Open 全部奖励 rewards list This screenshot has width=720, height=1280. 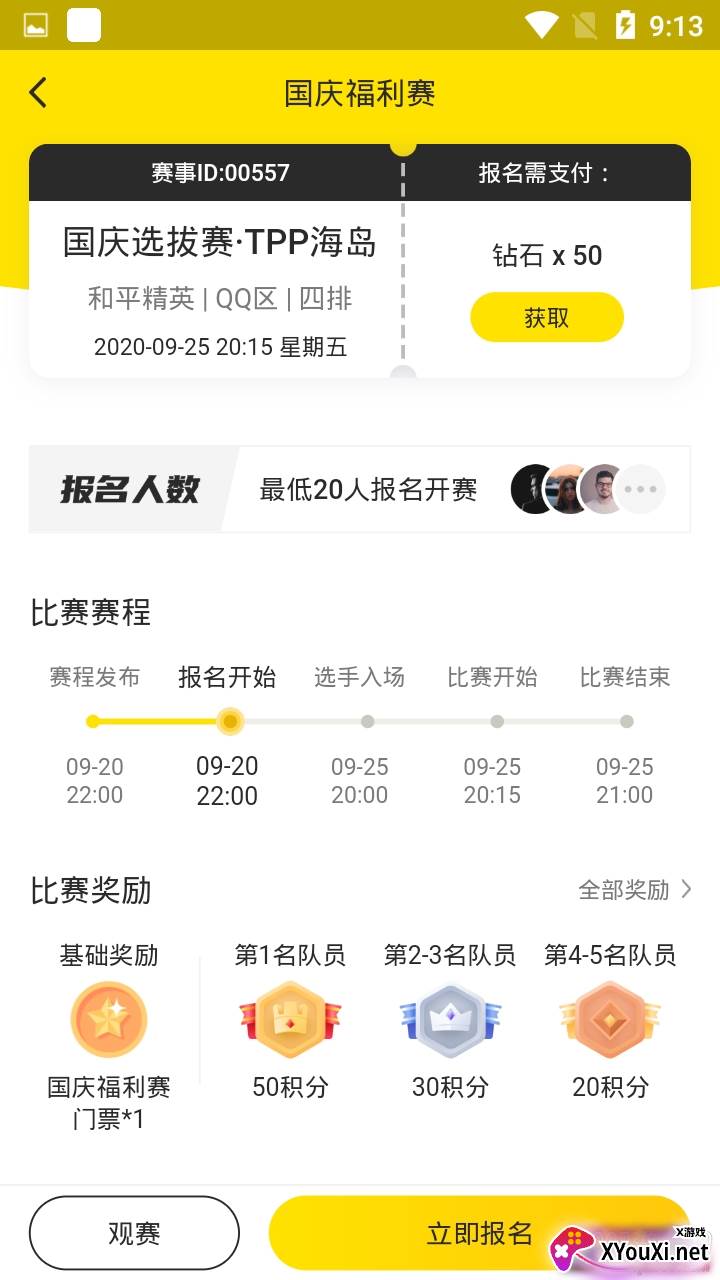[x=634, y=889]
